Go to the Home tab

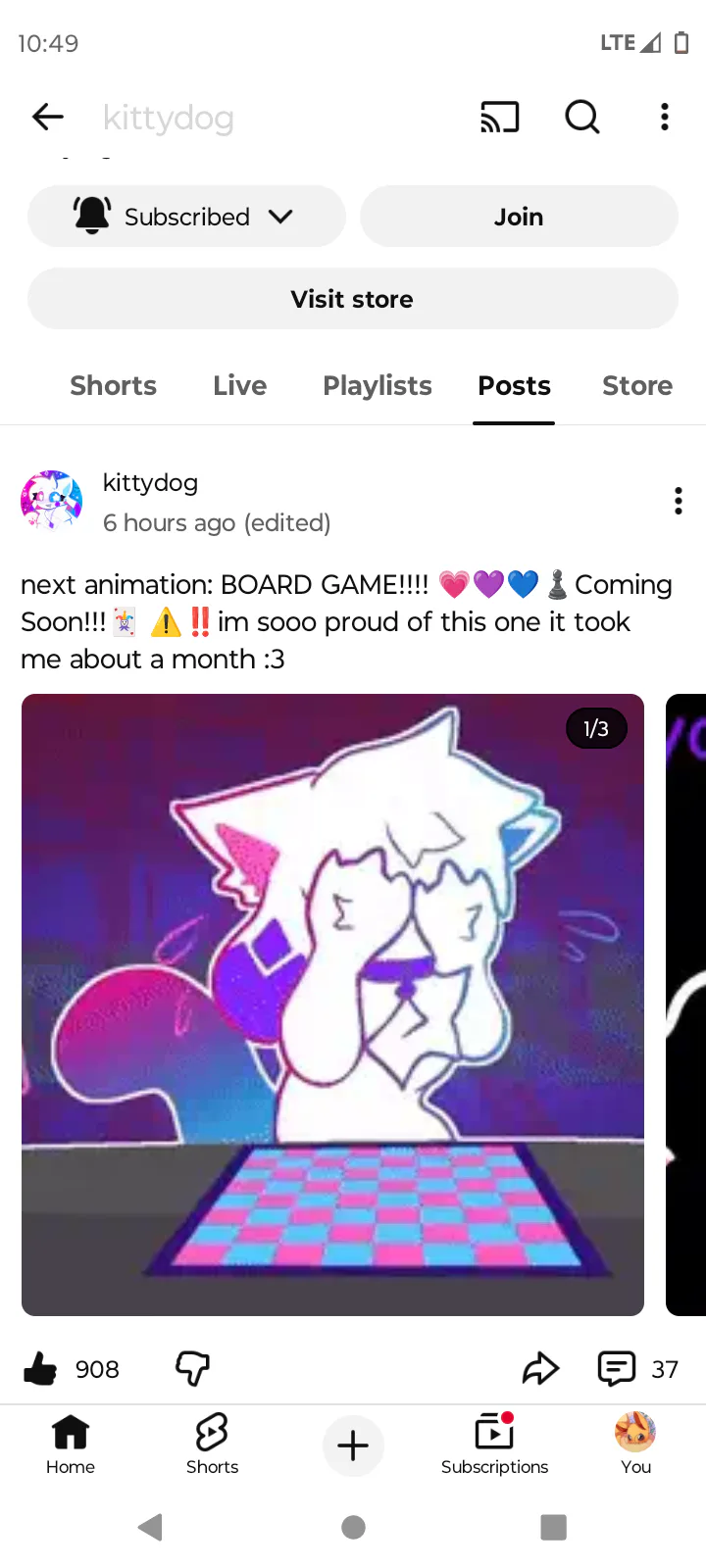coord(71,1445)
